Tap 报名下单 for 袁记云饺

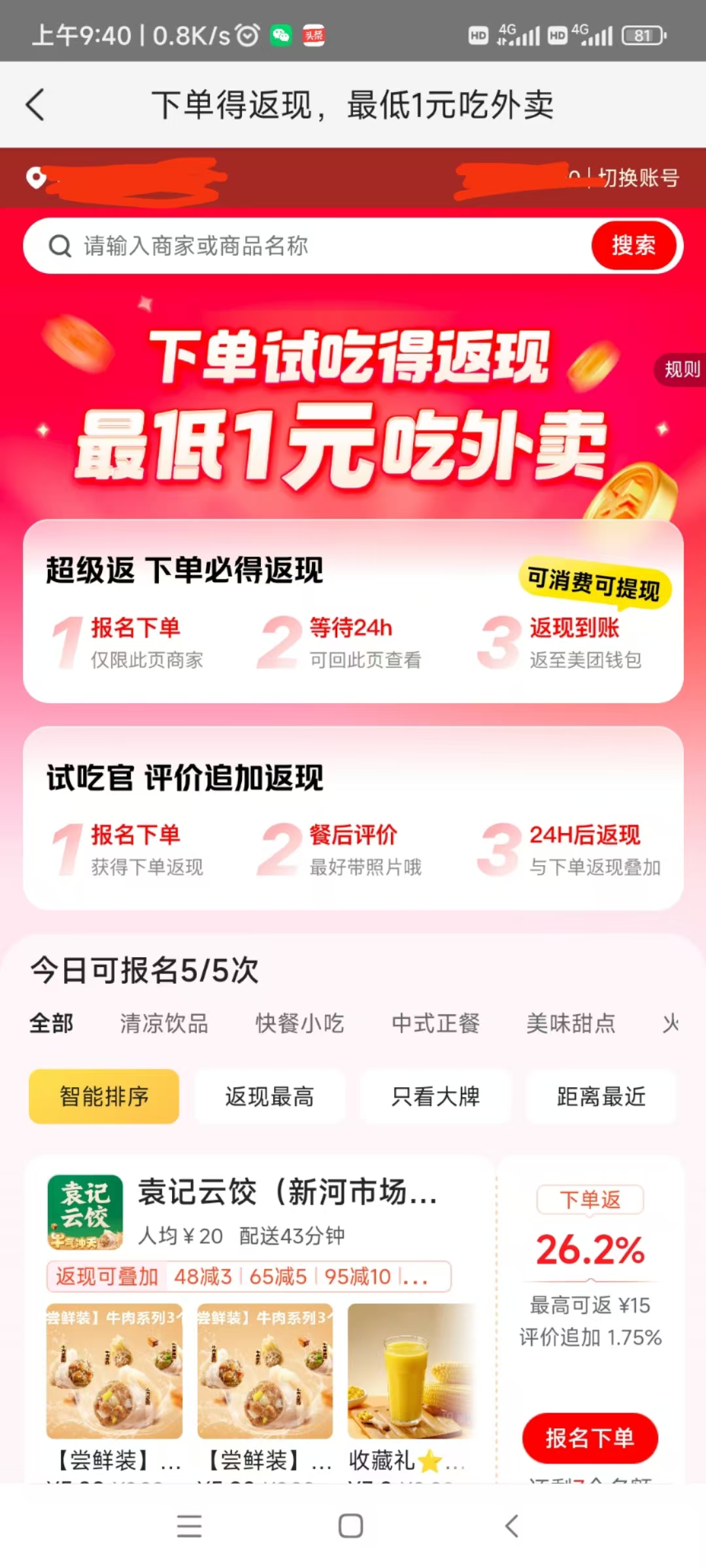coord(590,1438)
